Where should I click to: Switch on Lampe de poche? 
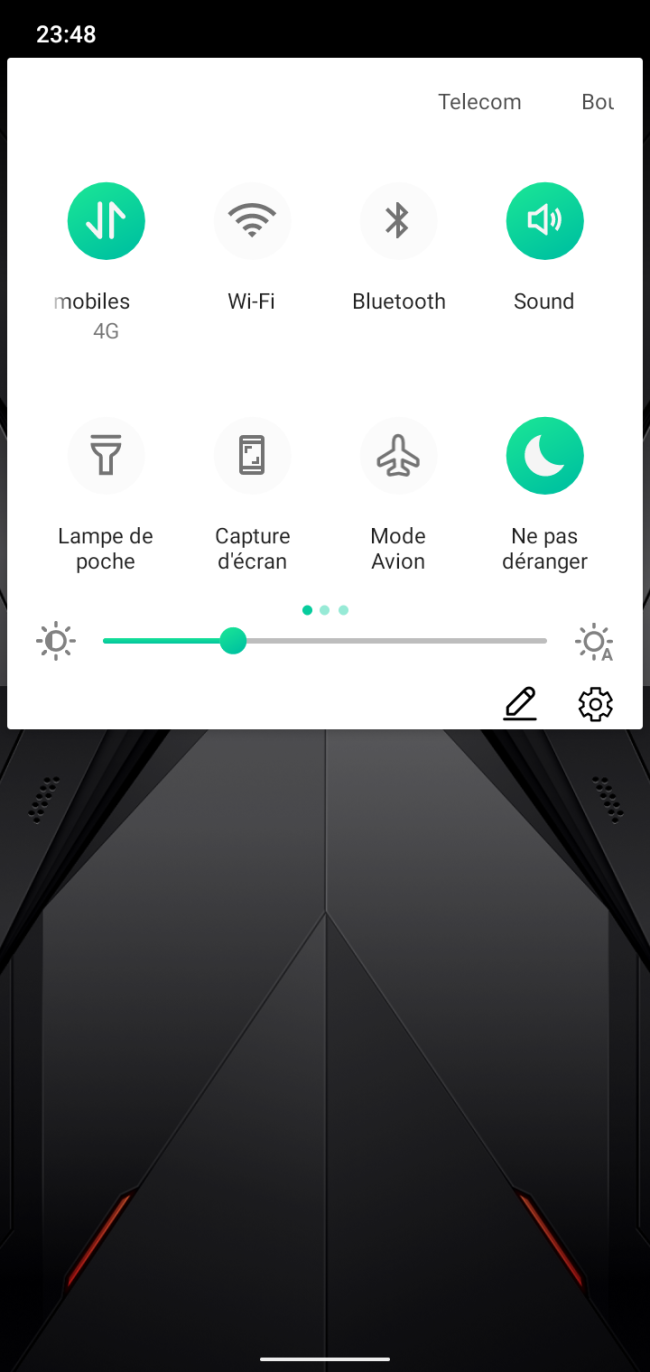(x=106, y=456)
